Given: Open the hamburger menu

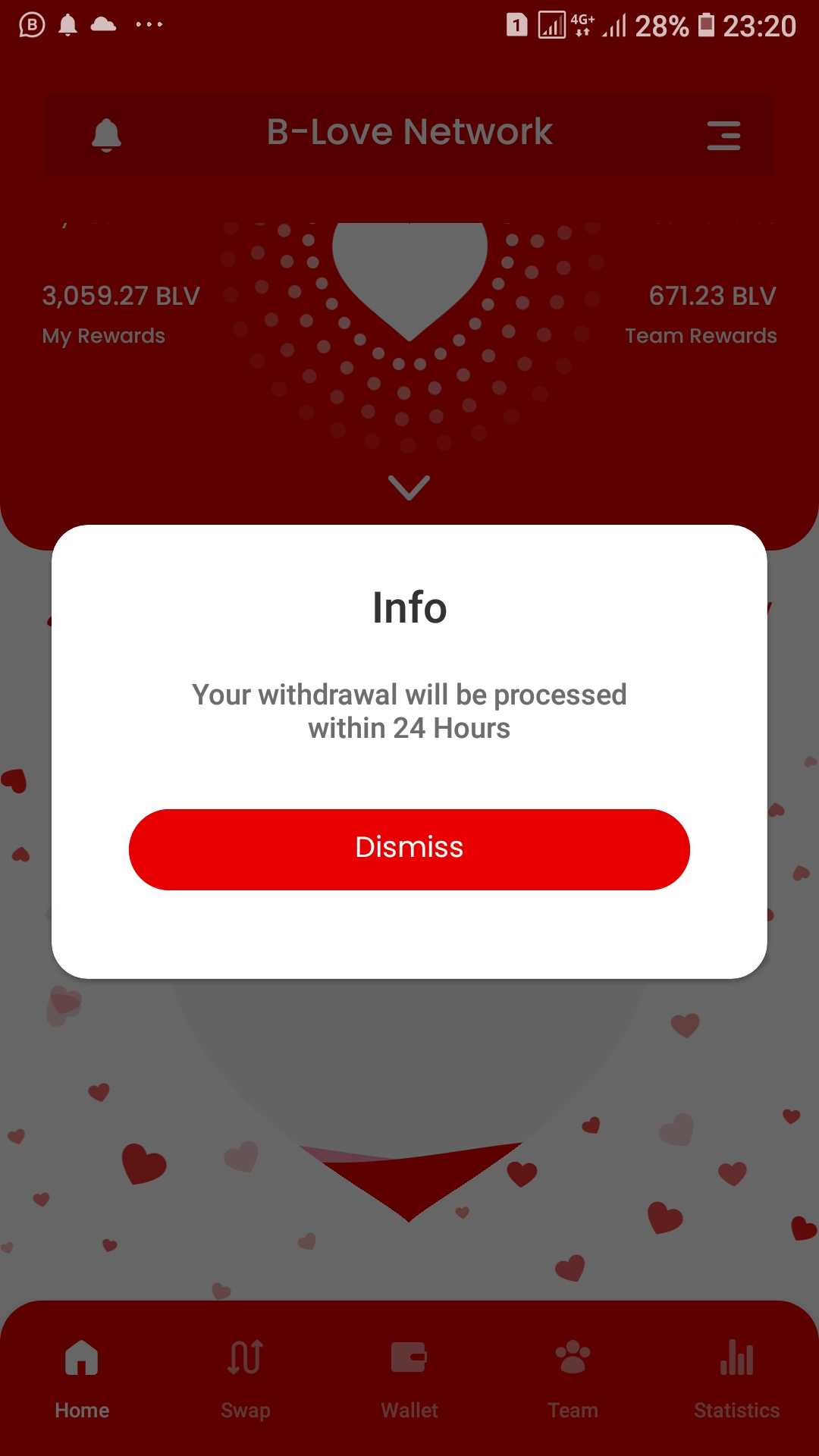Looking at the screenshot, I should click(x=723, y=135).
